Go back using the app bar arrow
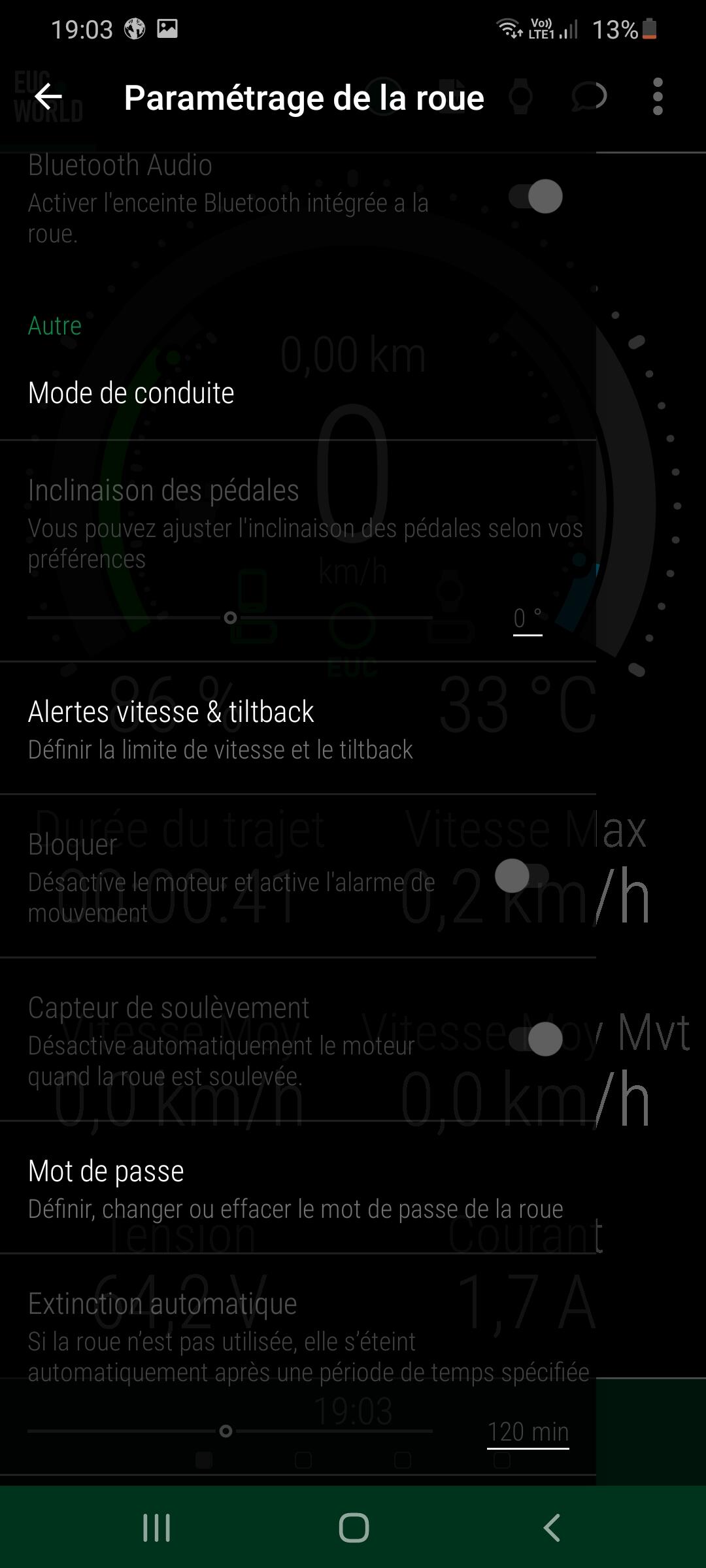The width and height of the screenshot is (706, 1568). click(48, 97)
